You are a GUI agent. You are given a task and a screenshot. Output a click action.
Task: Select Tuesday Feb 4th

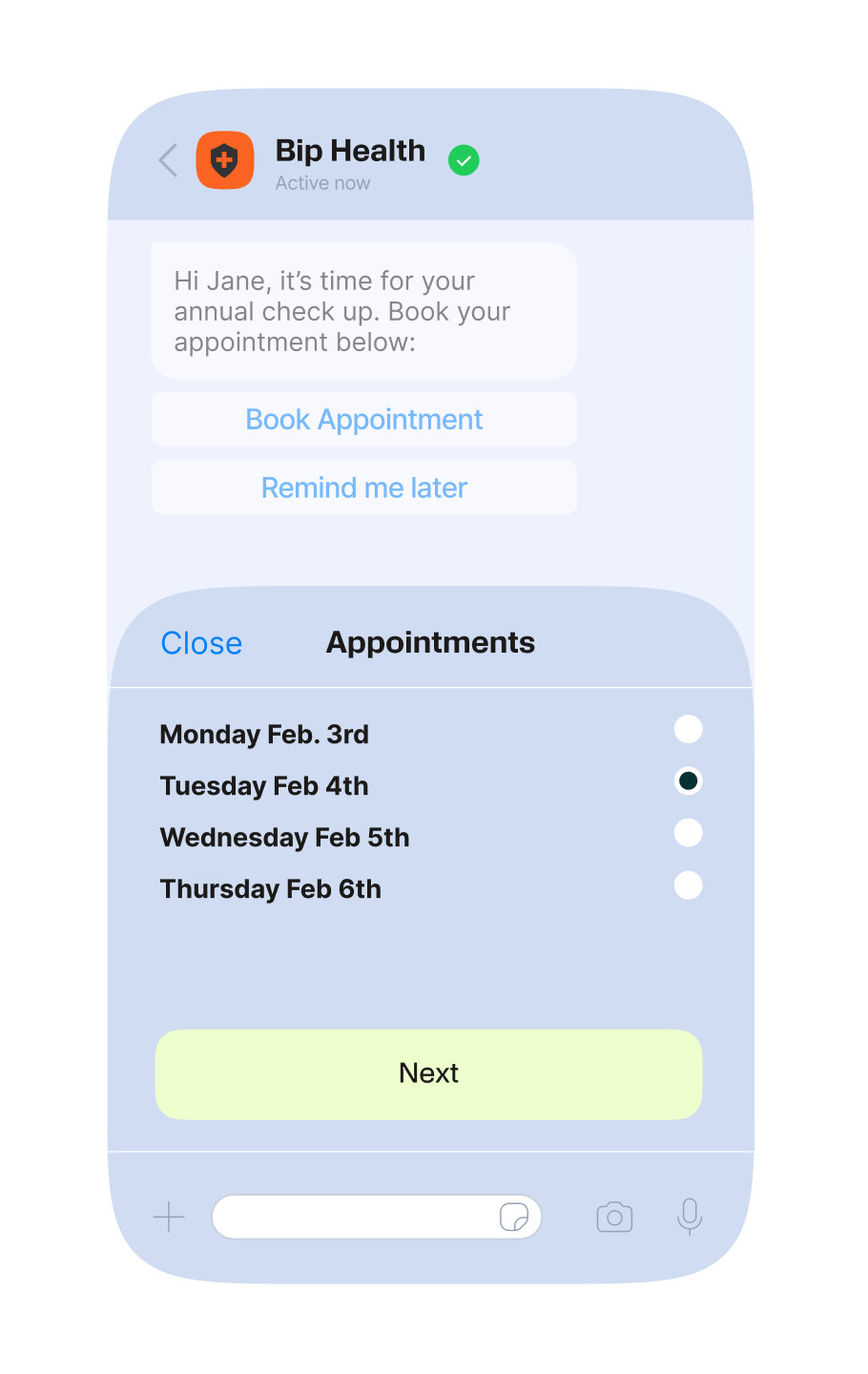tap(688, 781)
